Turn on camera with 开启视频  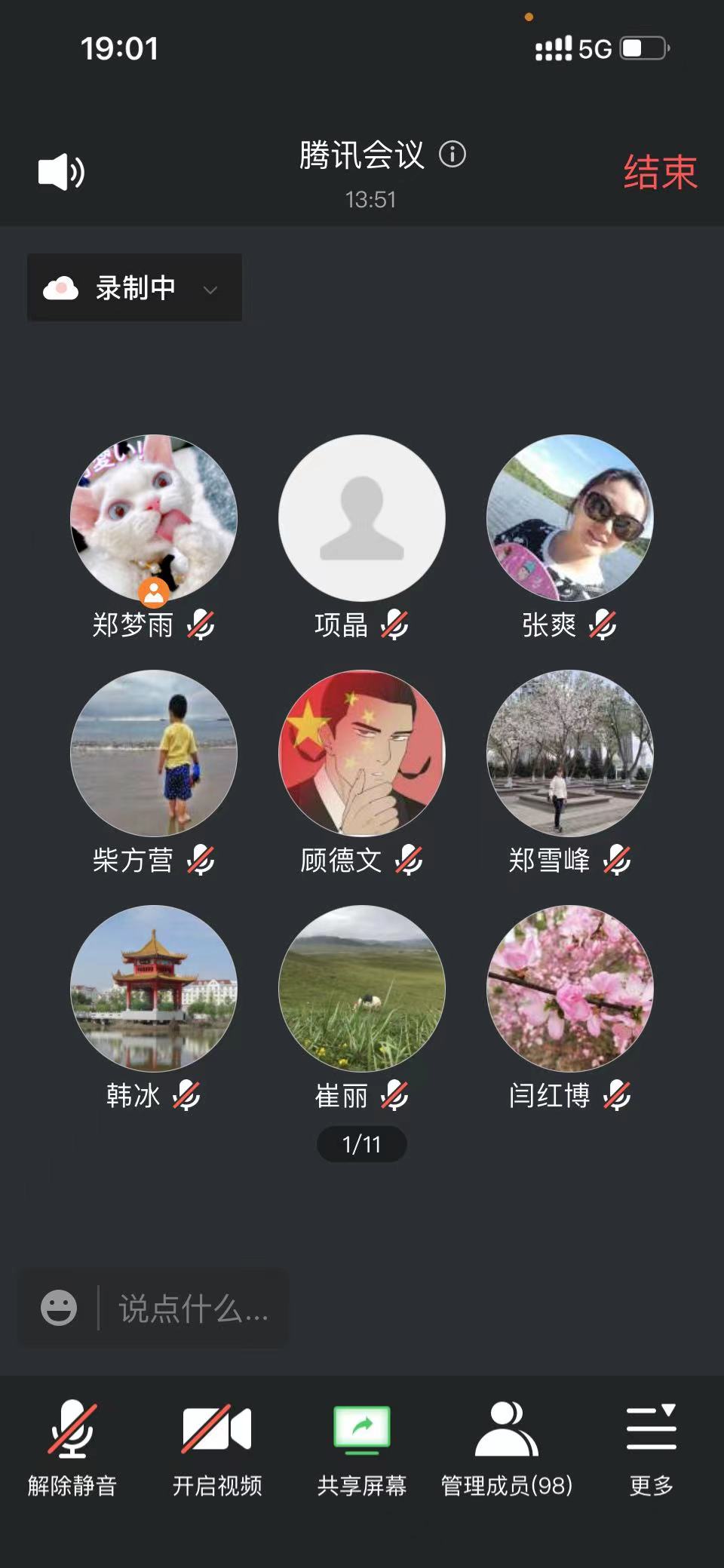click(x=217, y=1447)
